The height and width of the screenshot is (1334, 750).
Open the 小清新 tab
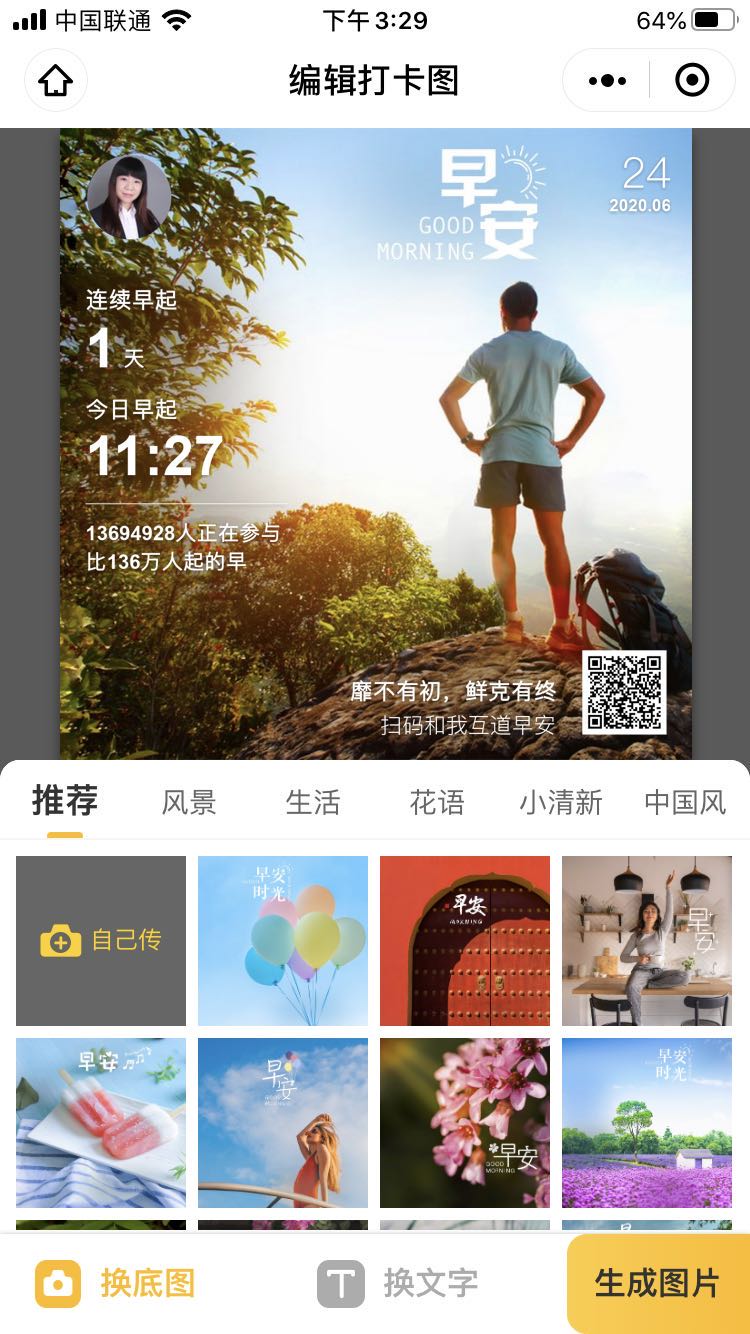[561, 802]
